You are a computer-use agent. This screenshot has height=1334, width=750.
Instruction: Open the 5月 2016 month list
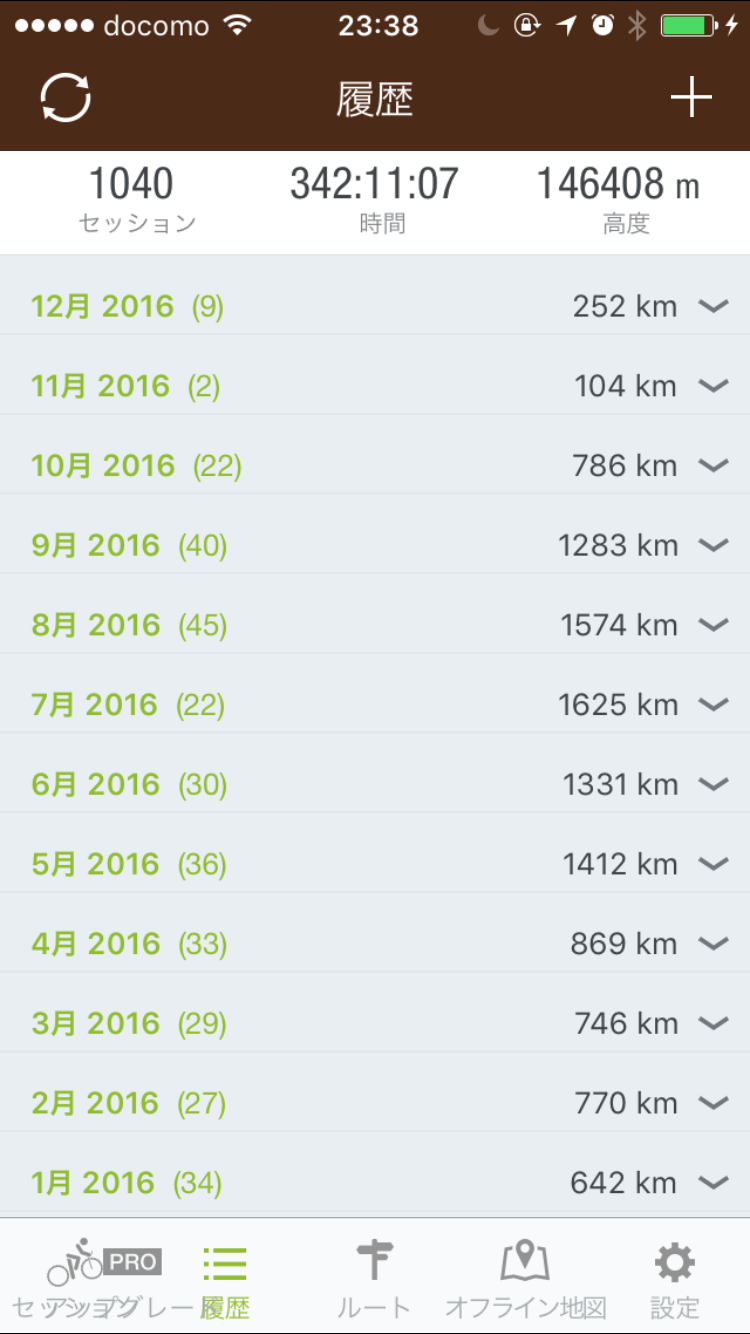click(x=375, y=864)
